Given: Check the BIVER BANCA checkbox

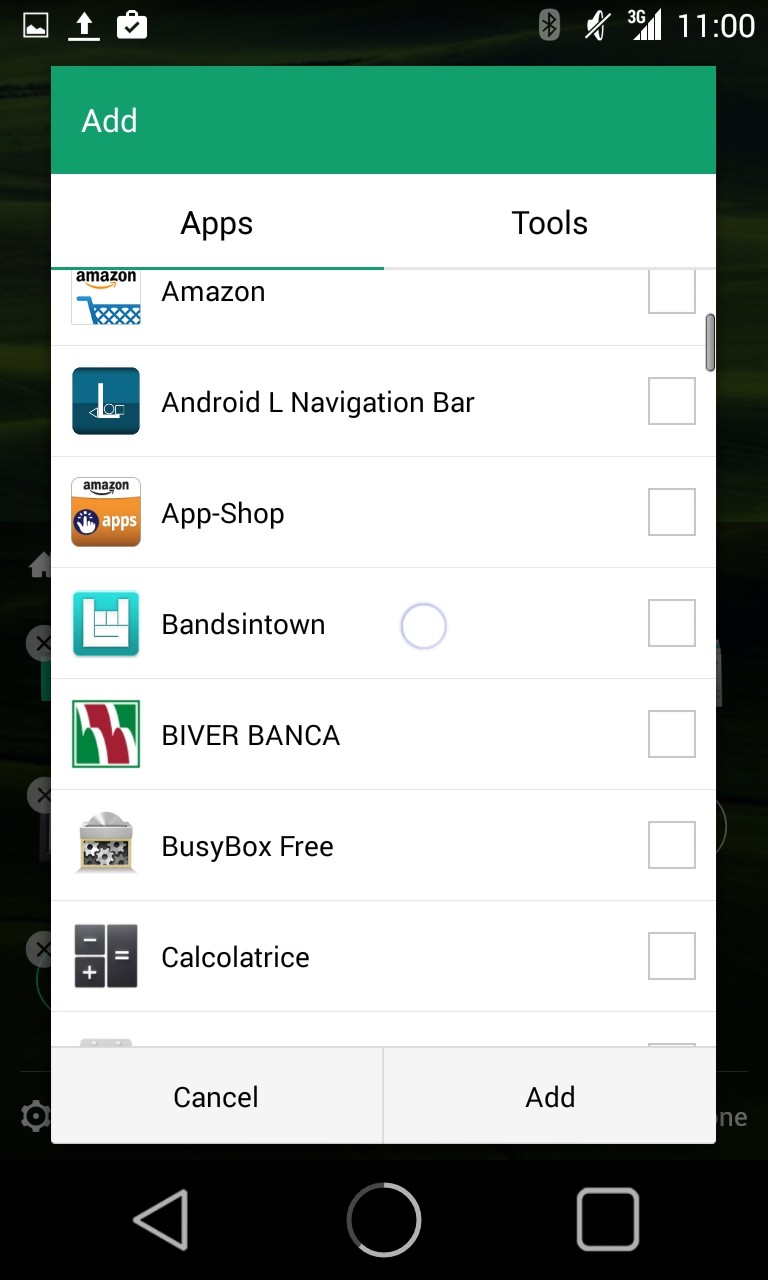Looking at the screenshot, I should 672,734.
